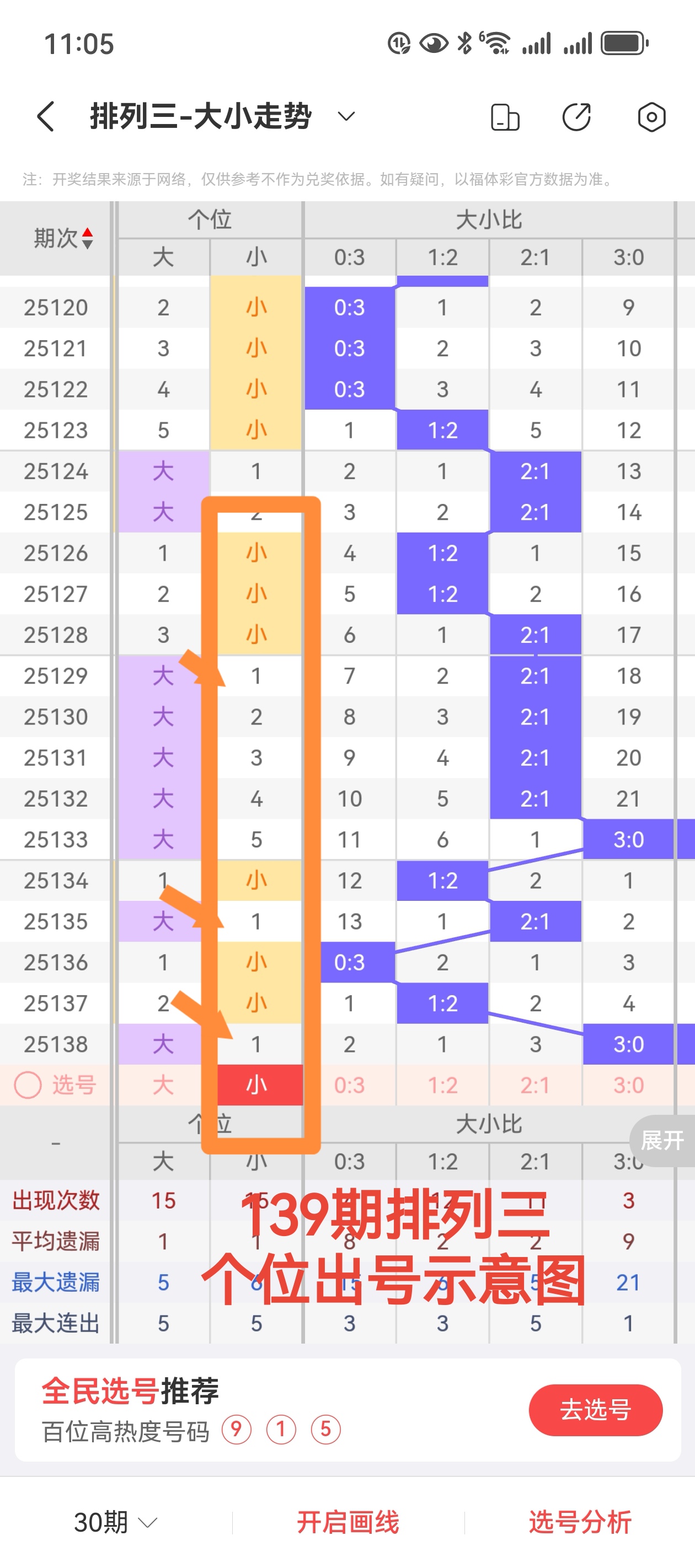
Task: Change the 30期 period count
Action: click(116, 1522)
